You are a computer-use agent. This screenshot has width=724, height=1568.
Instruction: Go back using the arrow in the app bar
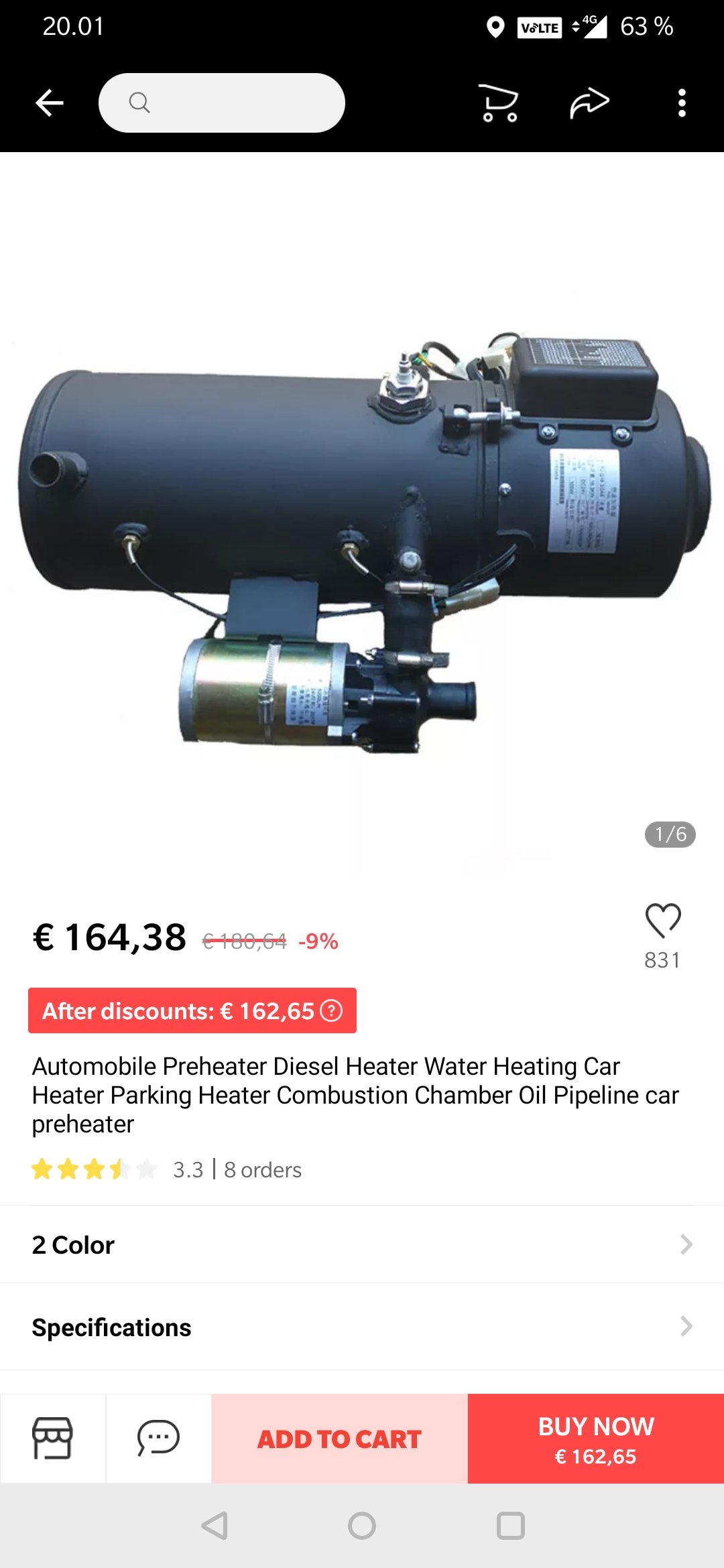(50, 103)
